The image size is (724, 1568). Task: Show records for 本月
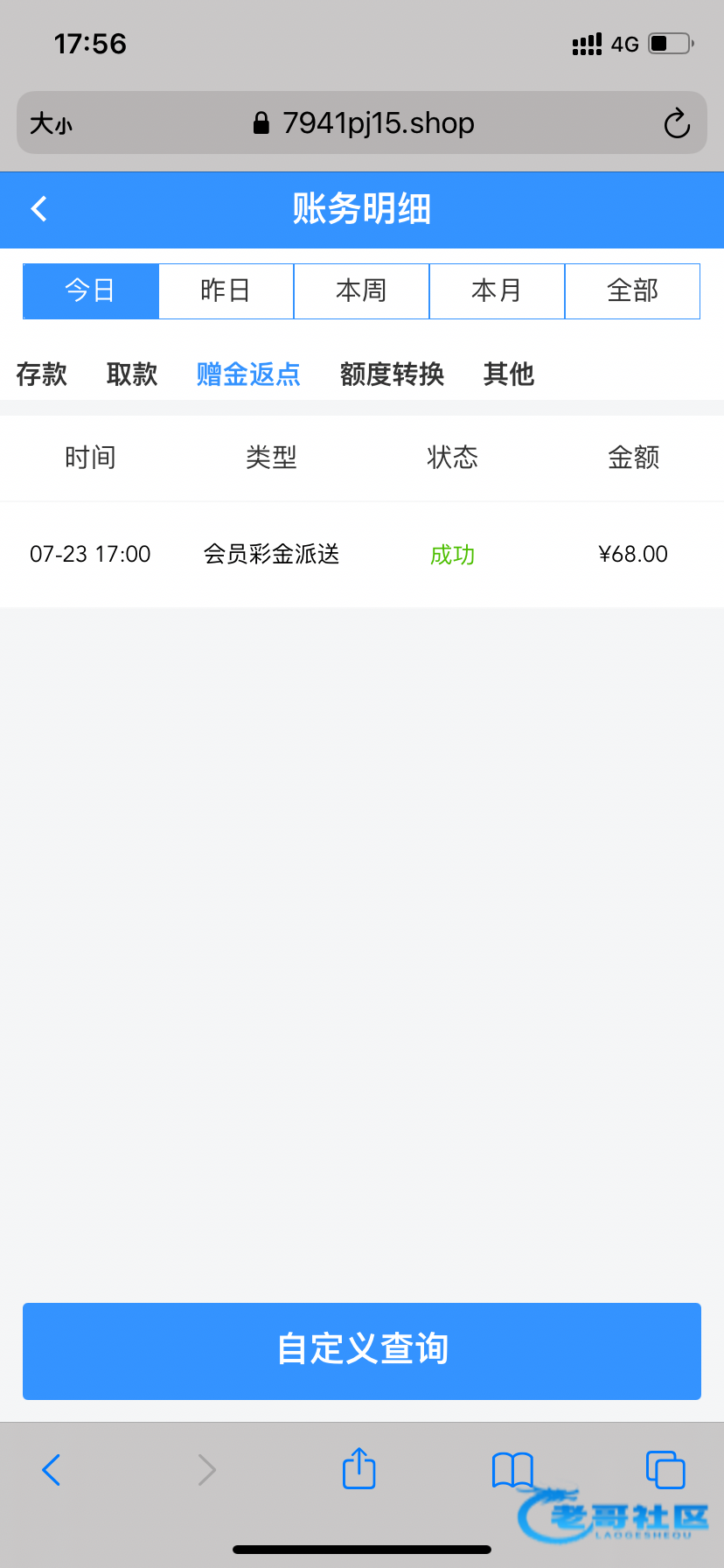click(x=497, y=290)
